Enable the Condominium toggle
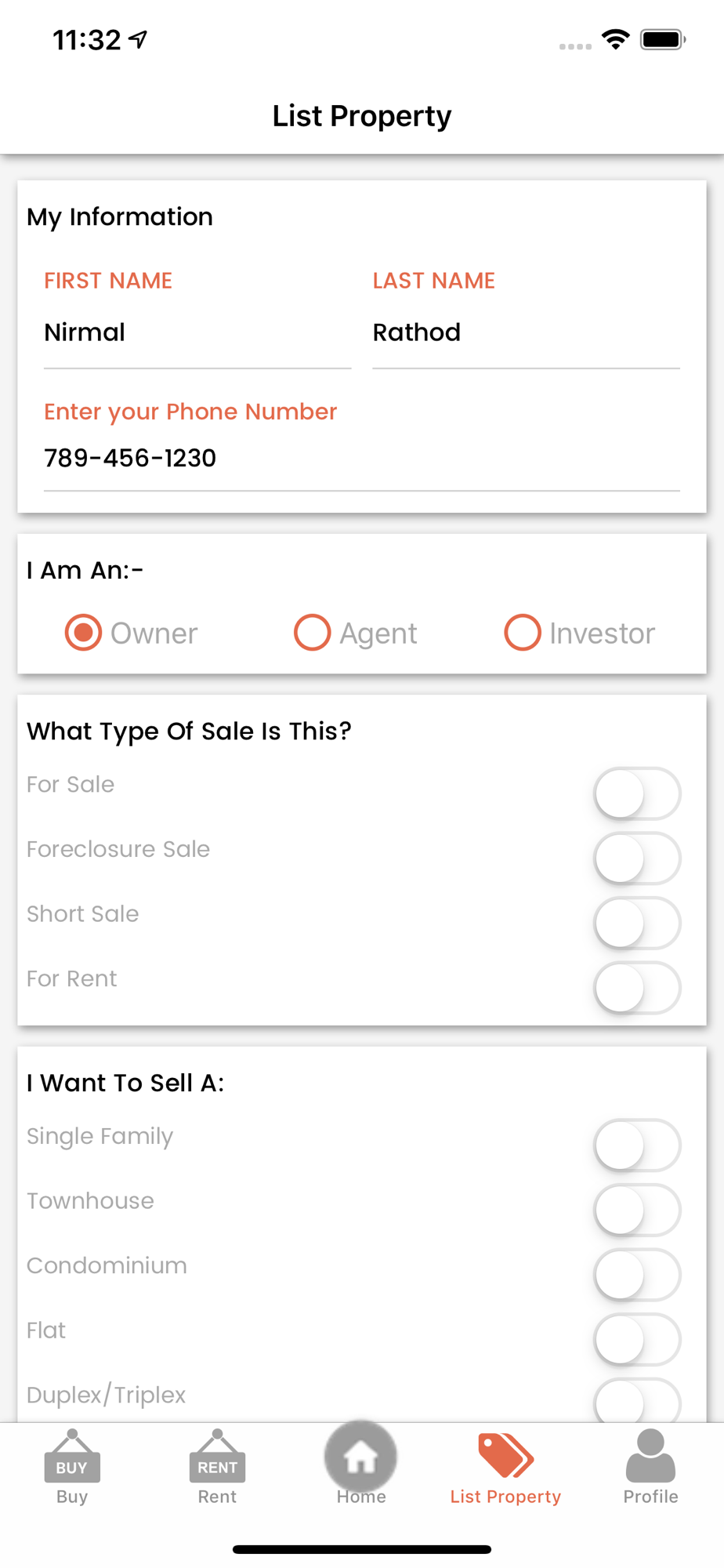Image resolution: width=724 pixels, height=1568 pixels. pyautogui.click(x=637, y=1275)
